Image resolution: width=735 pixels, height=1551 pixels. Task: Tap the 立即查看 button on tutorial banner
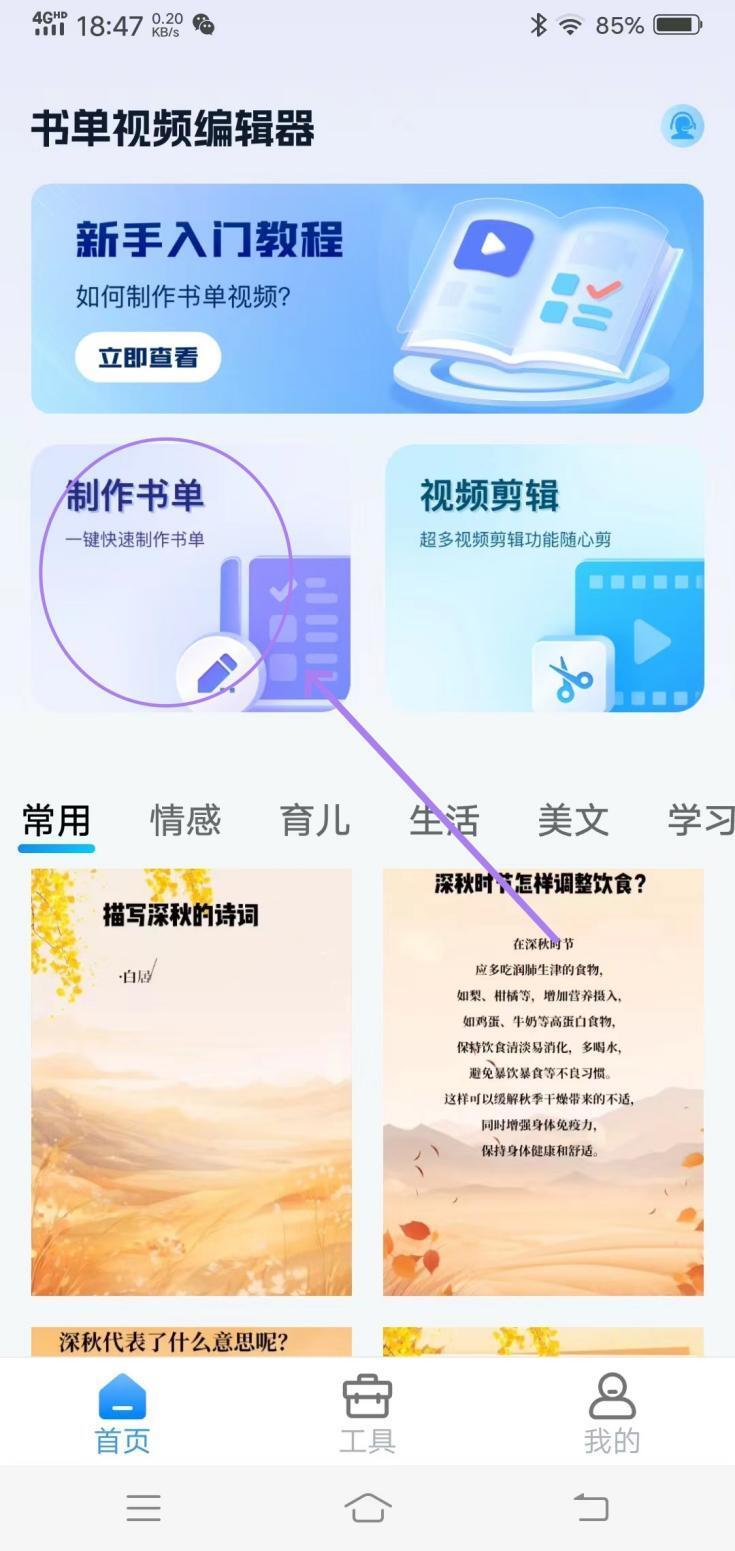point(148,357)
